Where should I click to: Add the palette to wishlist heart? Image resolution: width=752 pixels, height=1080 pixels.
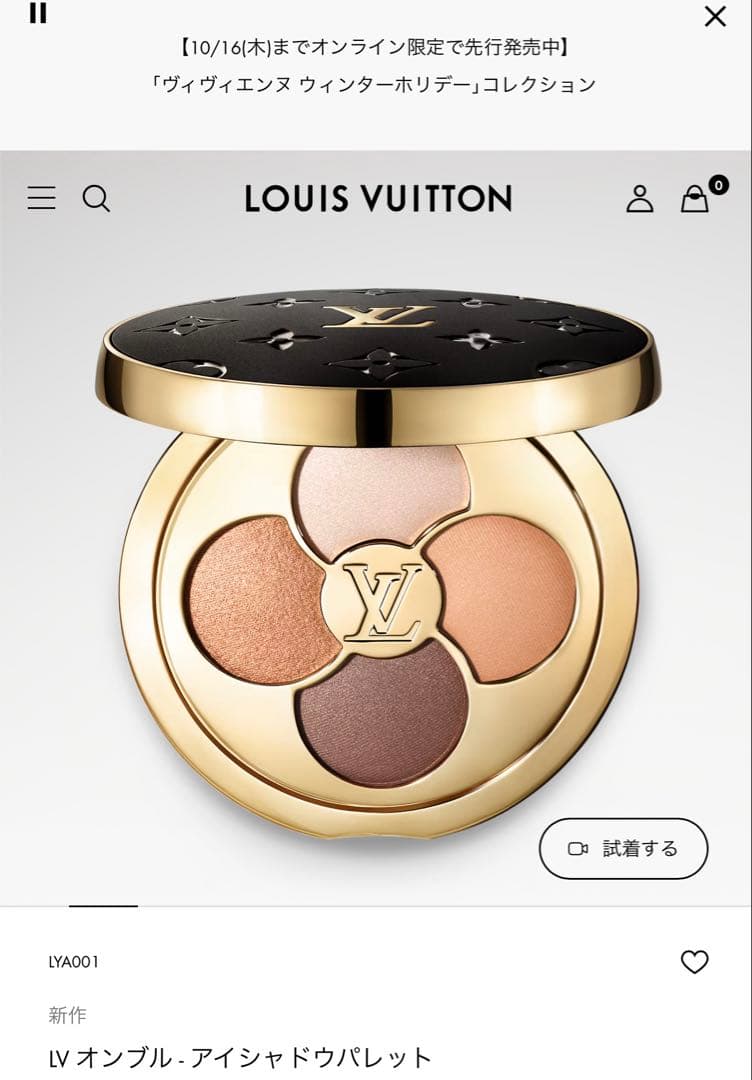point(694,962)
